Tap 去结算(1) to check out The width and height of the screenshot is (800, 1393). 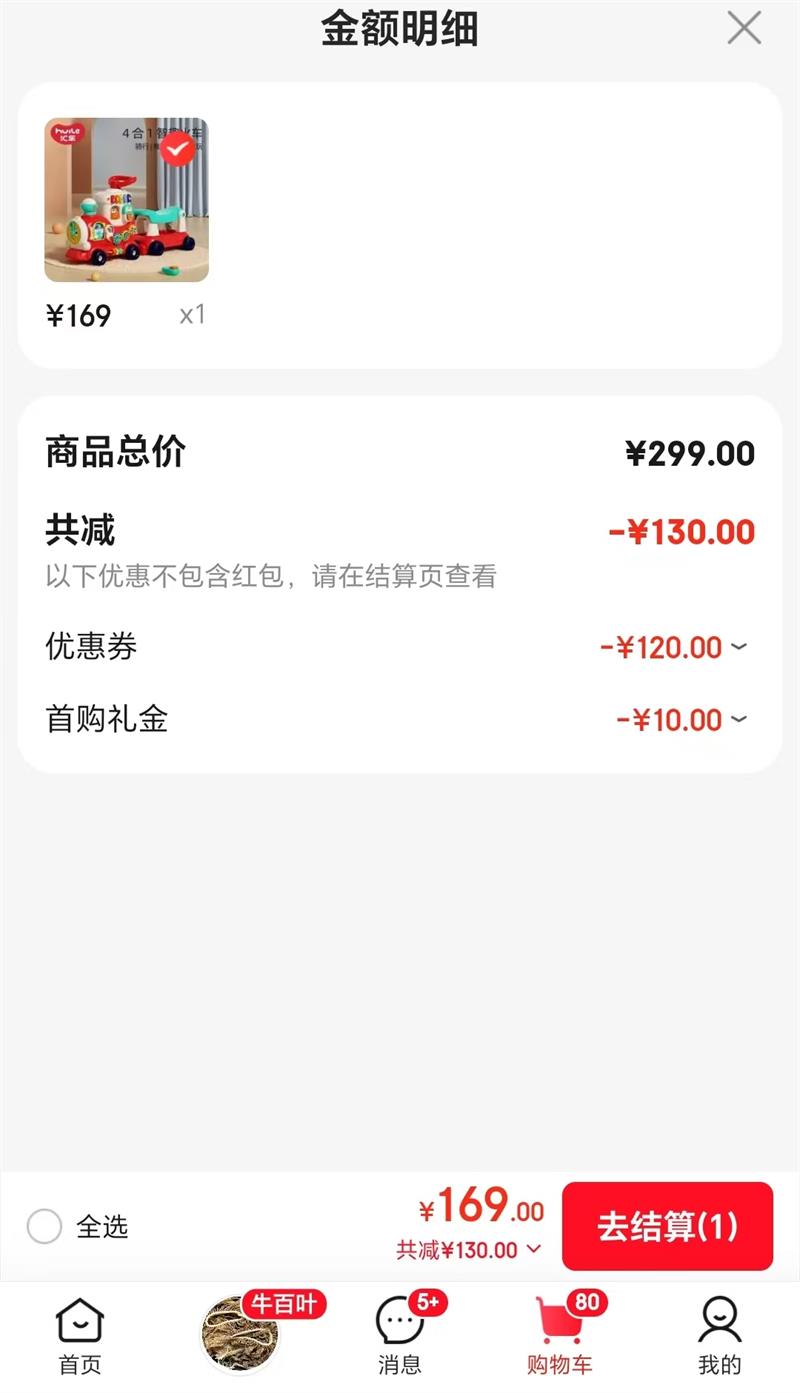(667, 1226)
